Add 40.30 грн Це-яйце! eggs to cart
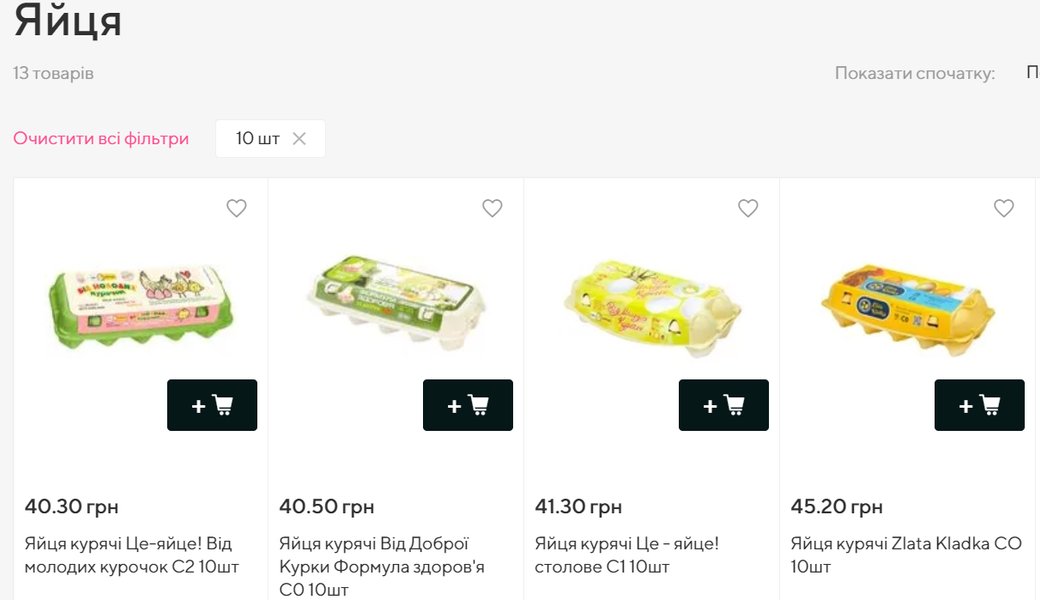This screenshot has width=1040, height=600. (212, 405)
